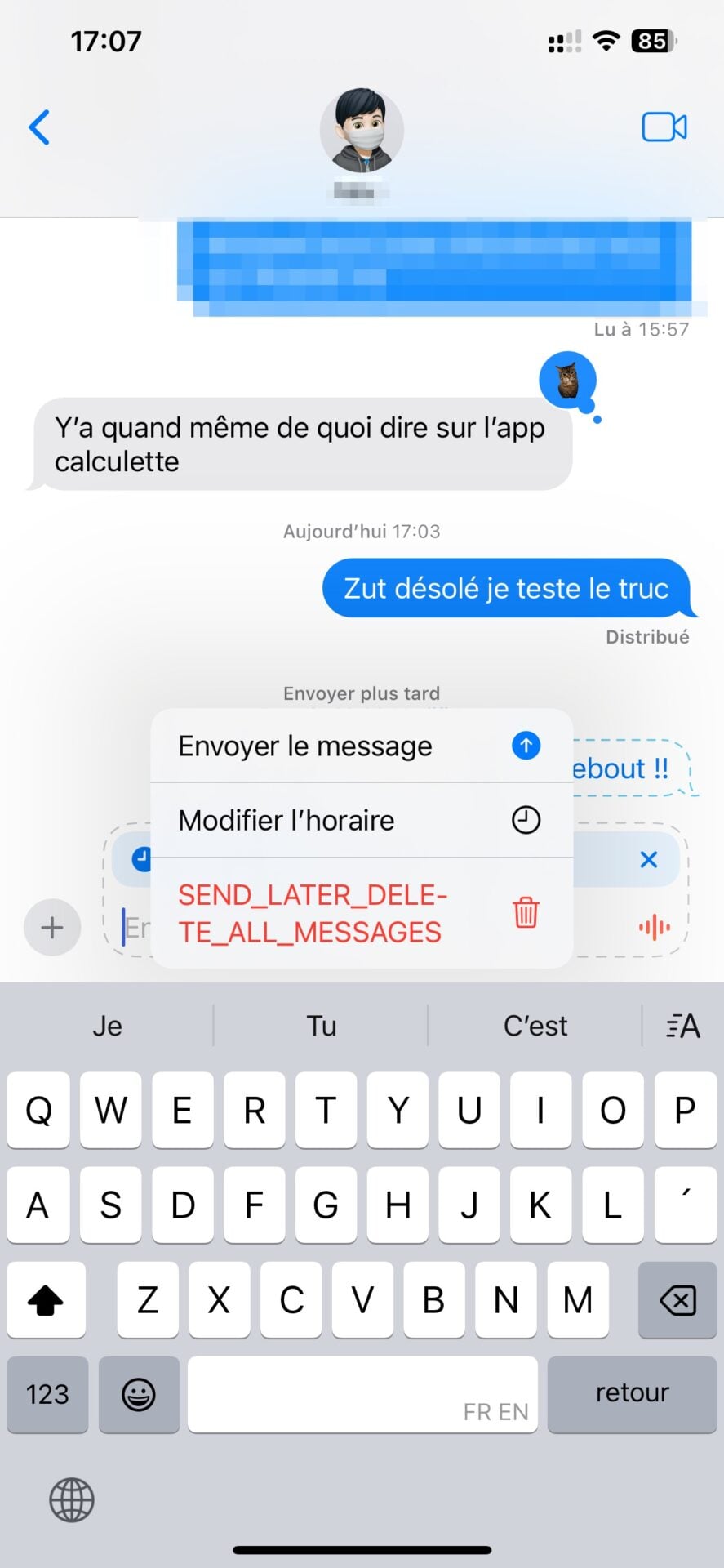Go back to the conversations list
Image resolution: width=724 pixels, height=1568 pixels.
(x=39, y=127)
